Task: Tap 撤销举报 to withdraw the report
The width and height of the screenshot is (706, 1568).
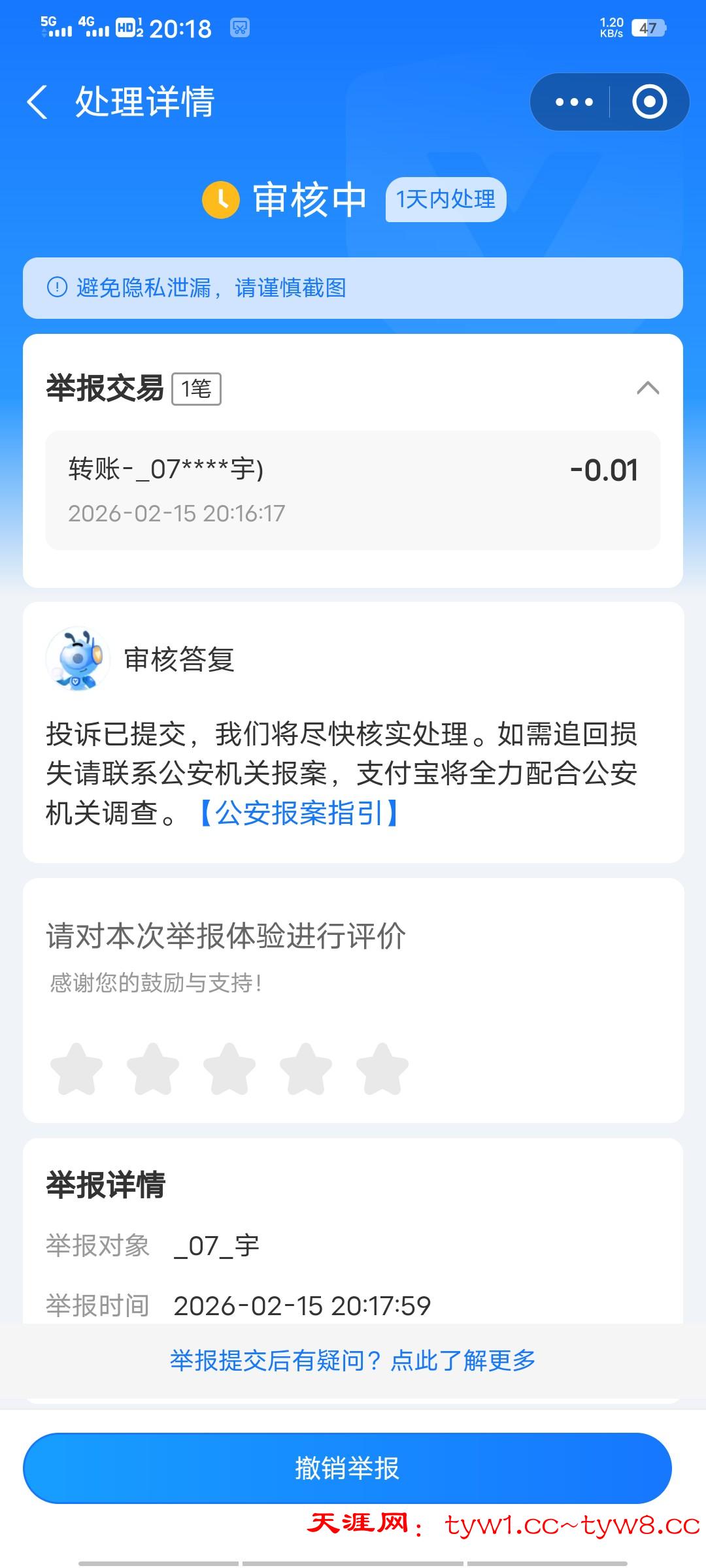Action: point(347,1468)
